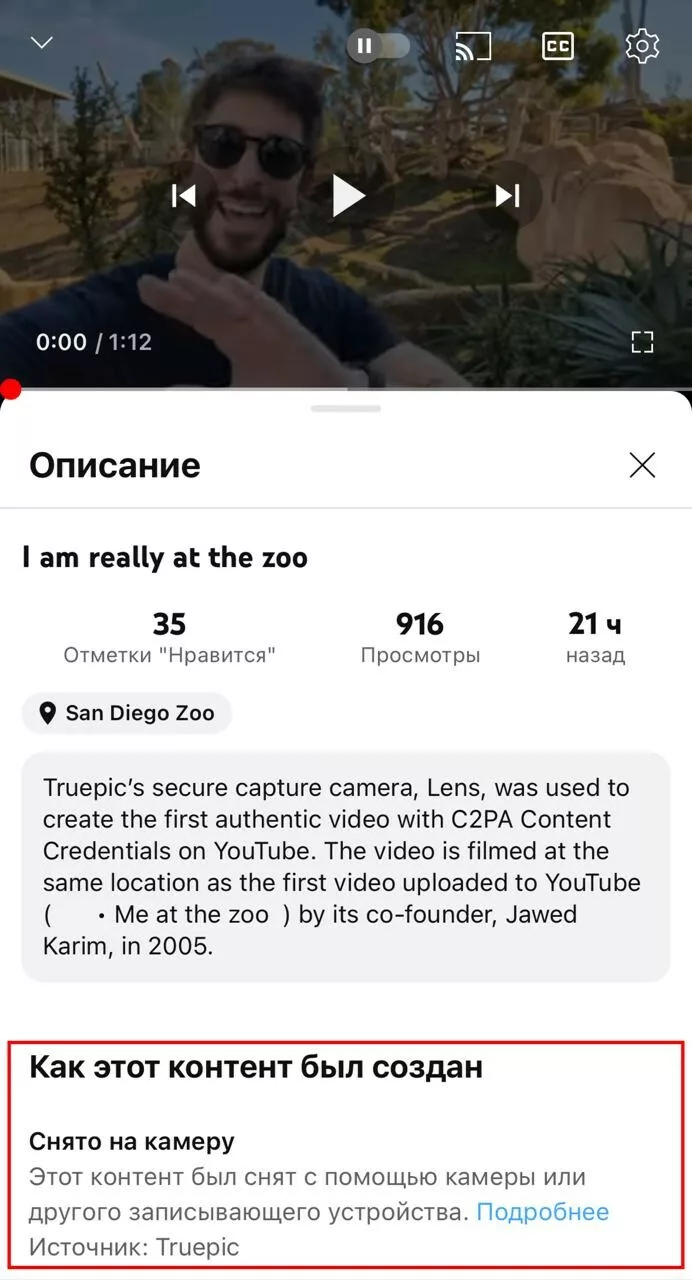Close the Описание panel
The image size is (692, 1280).
point(642,465)
